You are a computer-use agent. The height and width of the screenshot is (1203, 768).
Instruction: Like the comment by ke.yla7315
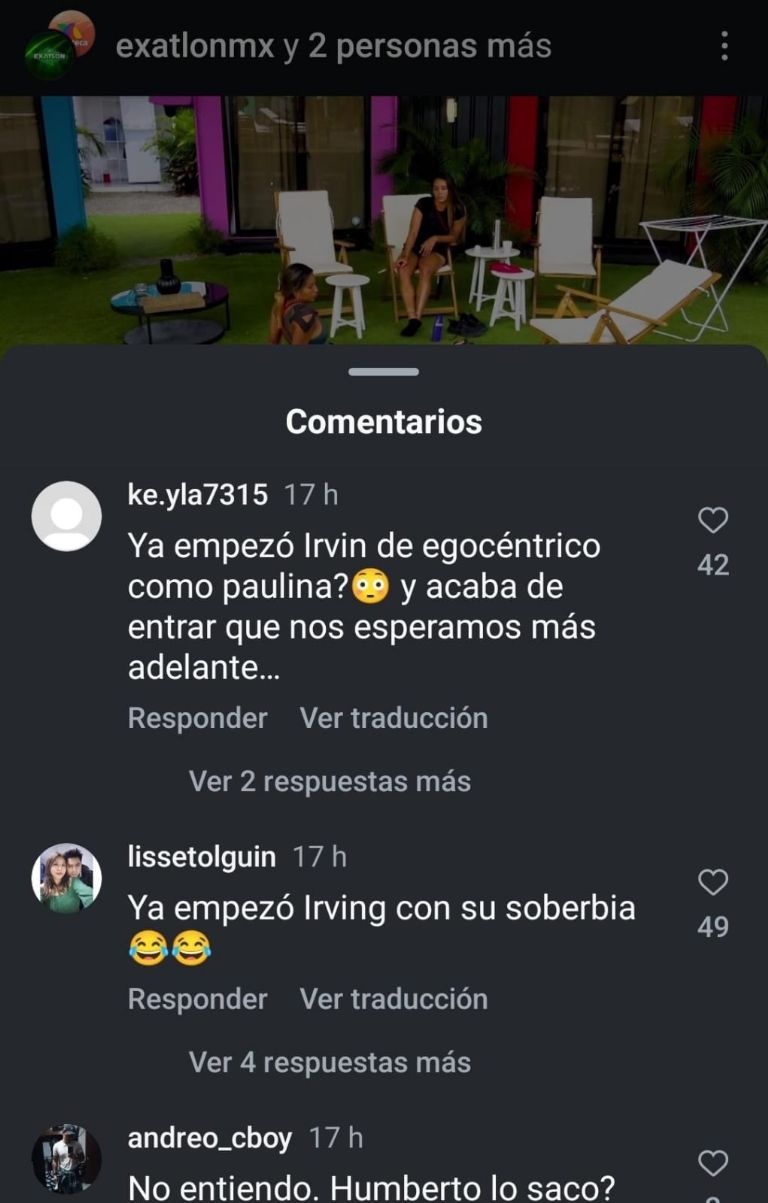pyautogui.click(x=712, y=520)
